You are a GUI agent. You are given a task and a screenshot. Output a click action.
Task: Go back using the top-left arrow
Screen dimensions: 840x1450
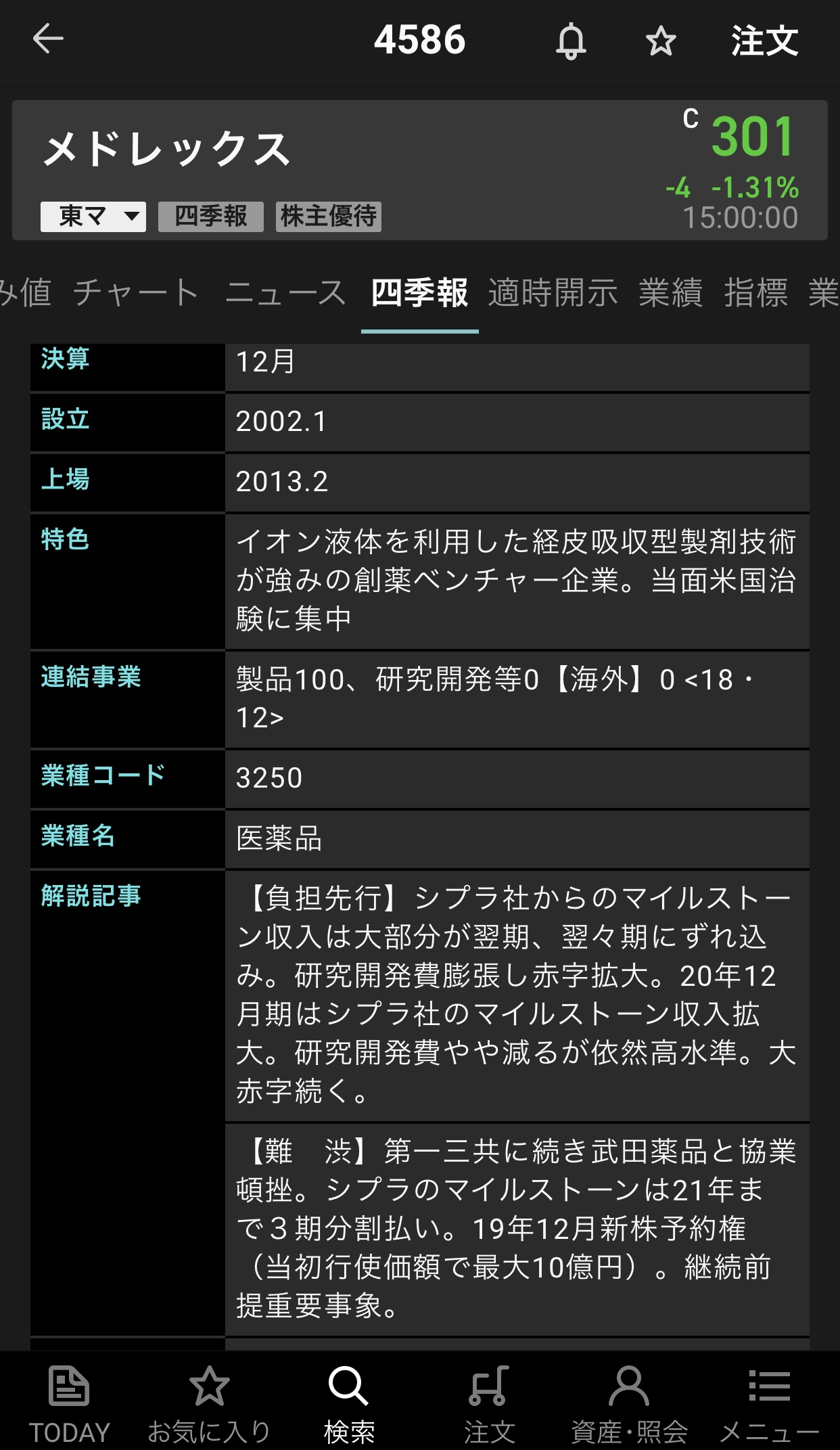[x=48, y=39]
